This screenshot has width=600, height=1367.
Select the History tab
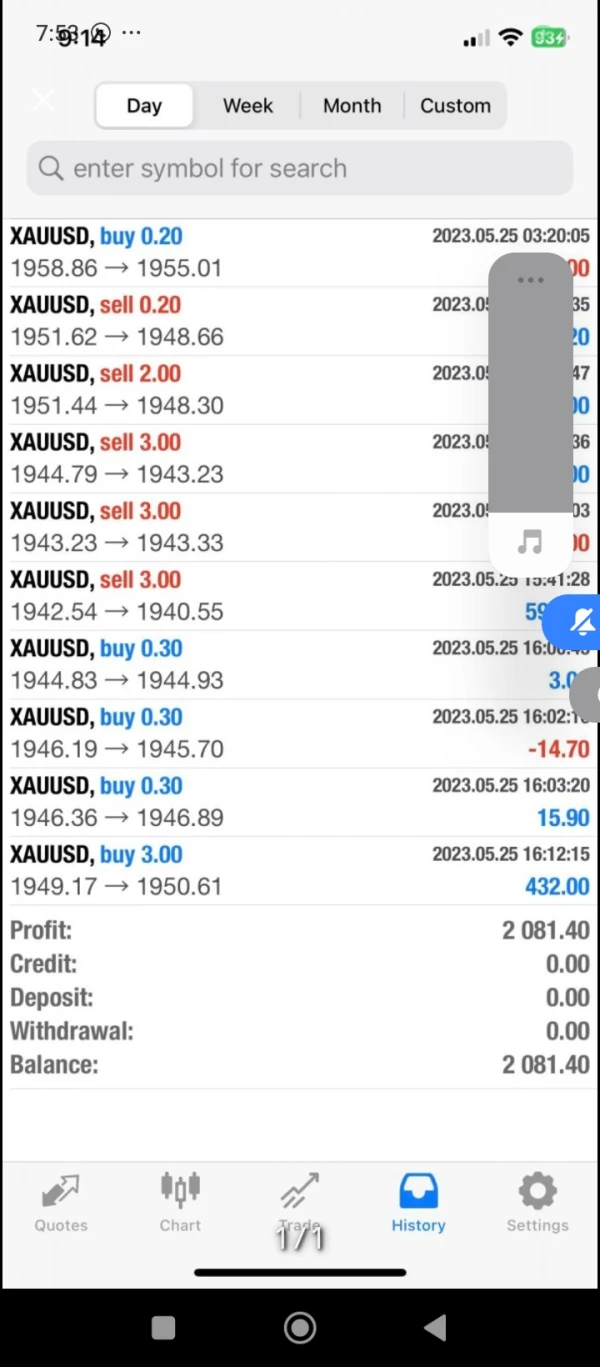(418, 1203)
